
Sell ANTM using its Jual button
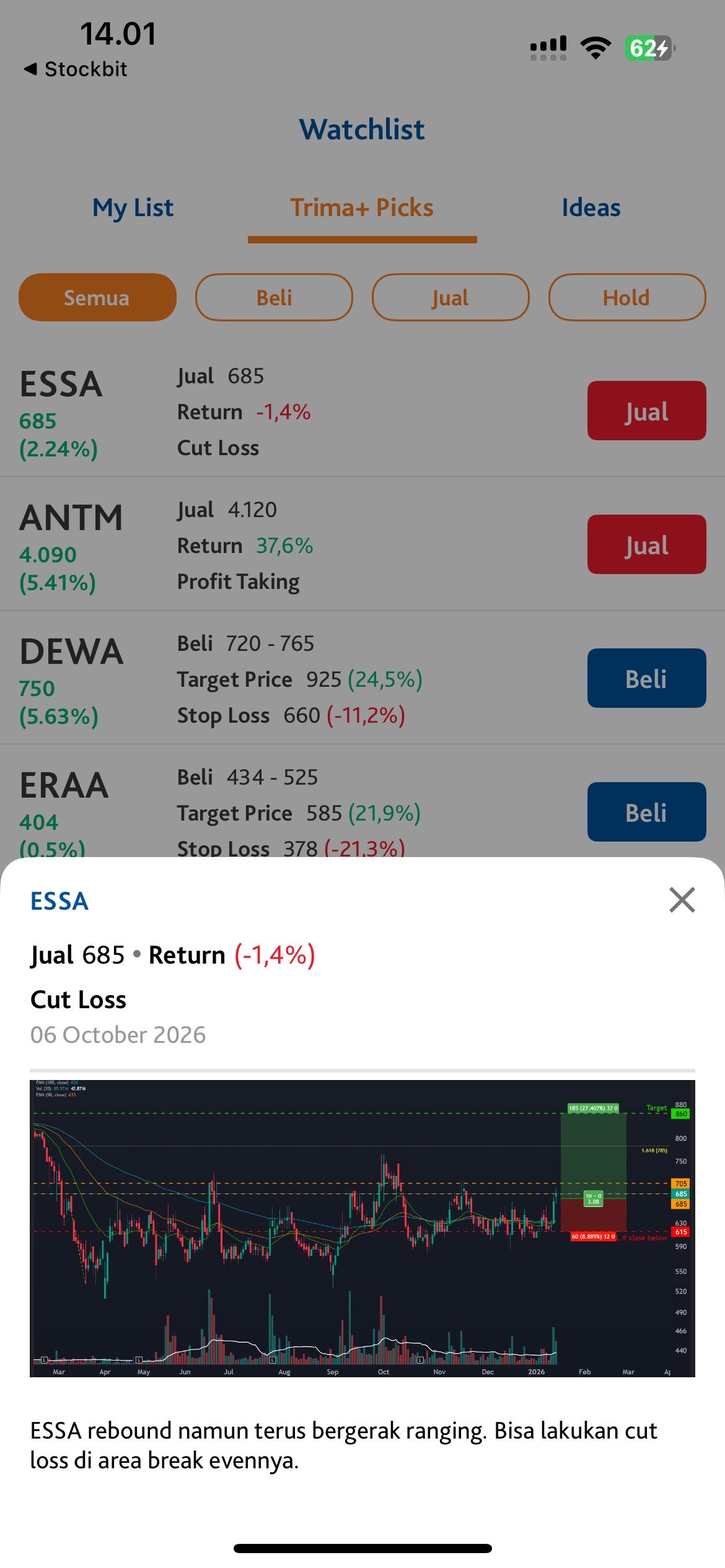[646, 545]
